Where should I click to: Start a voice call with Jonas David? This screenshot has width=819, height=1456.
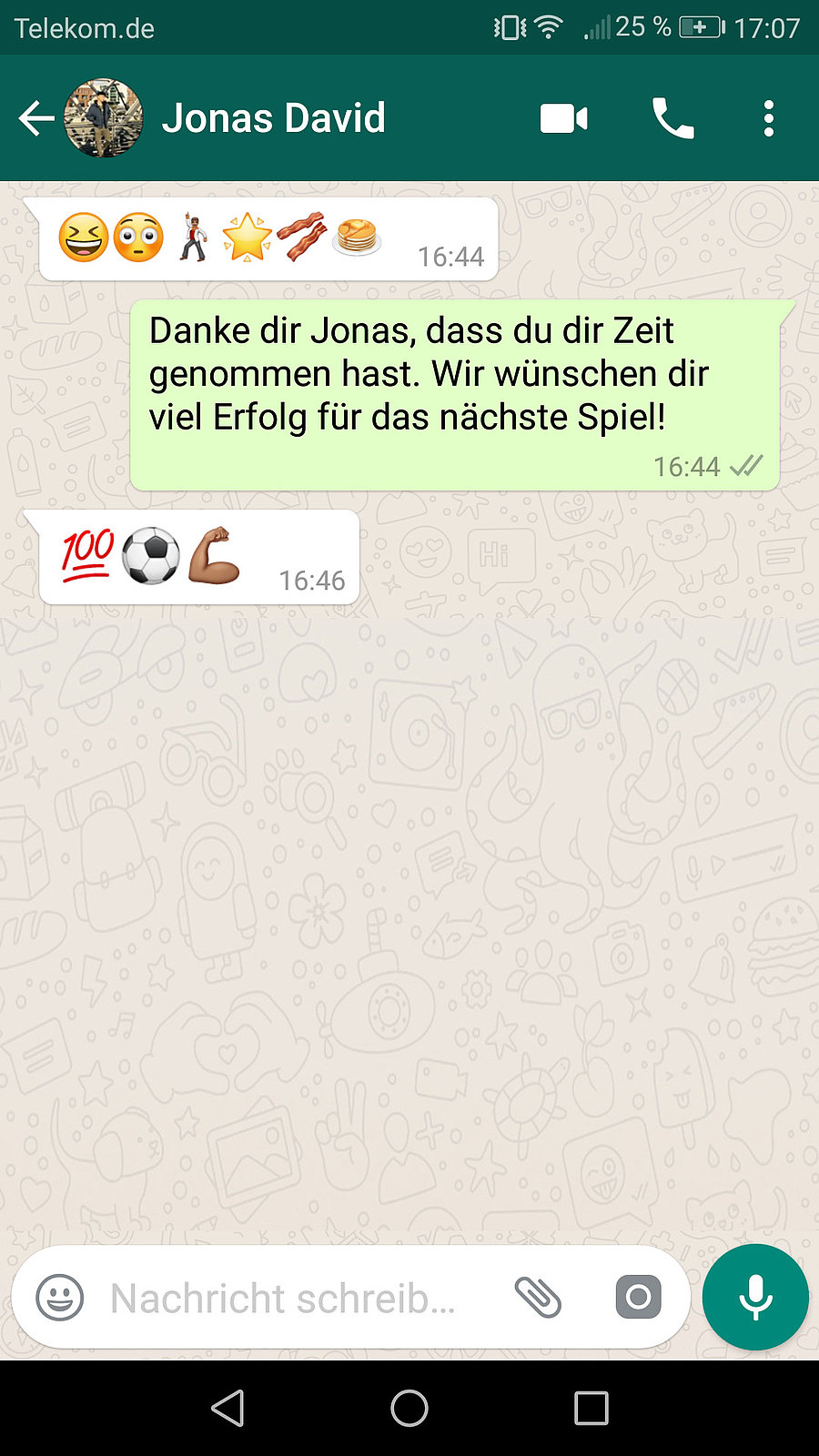point(672,118)
